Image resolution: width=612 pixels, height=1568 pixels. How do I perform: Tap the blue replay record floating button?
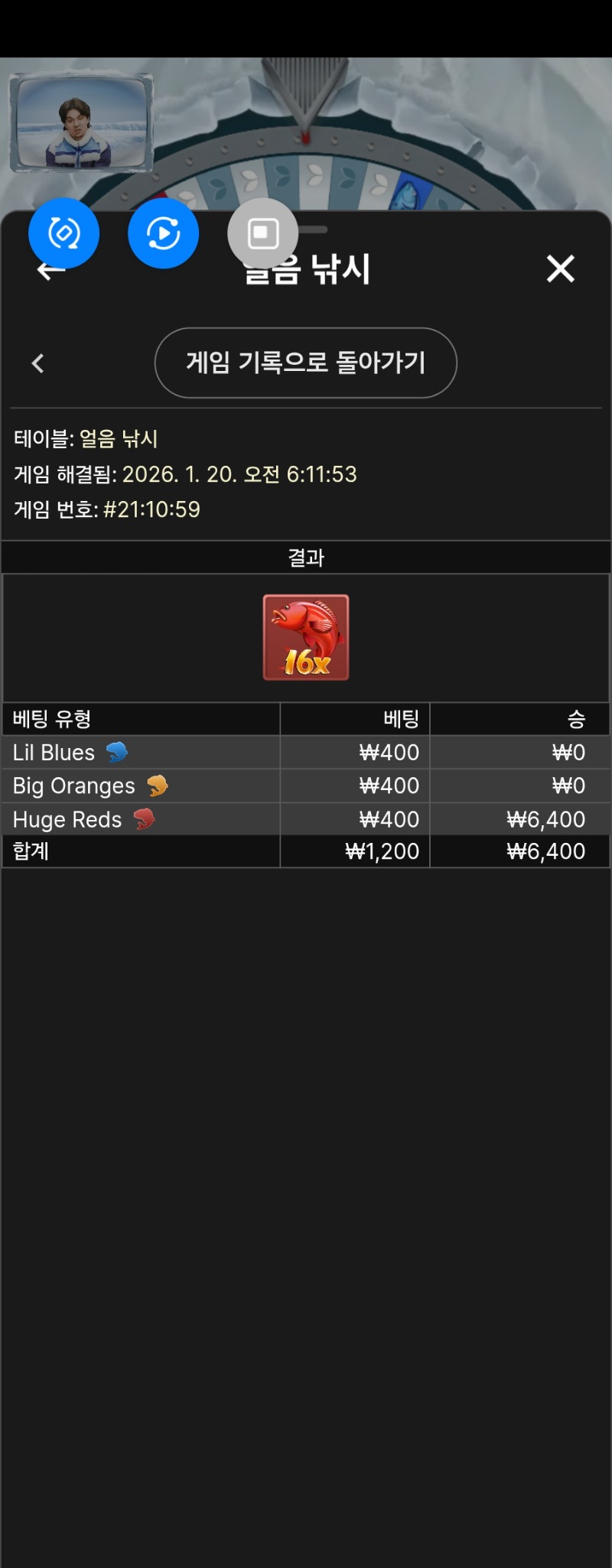163,233
